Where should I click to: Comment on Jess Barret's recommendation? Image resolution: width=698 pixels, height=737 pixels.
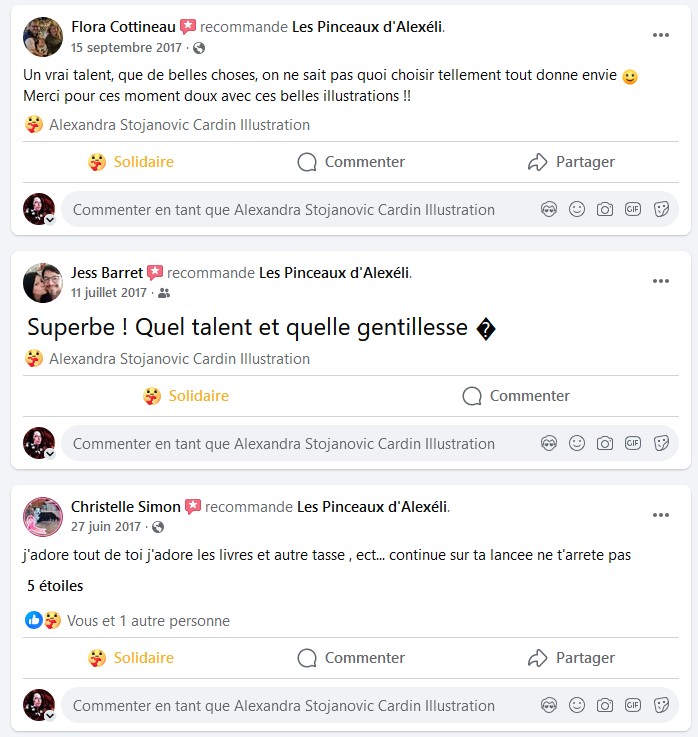[x=516, y=396]
